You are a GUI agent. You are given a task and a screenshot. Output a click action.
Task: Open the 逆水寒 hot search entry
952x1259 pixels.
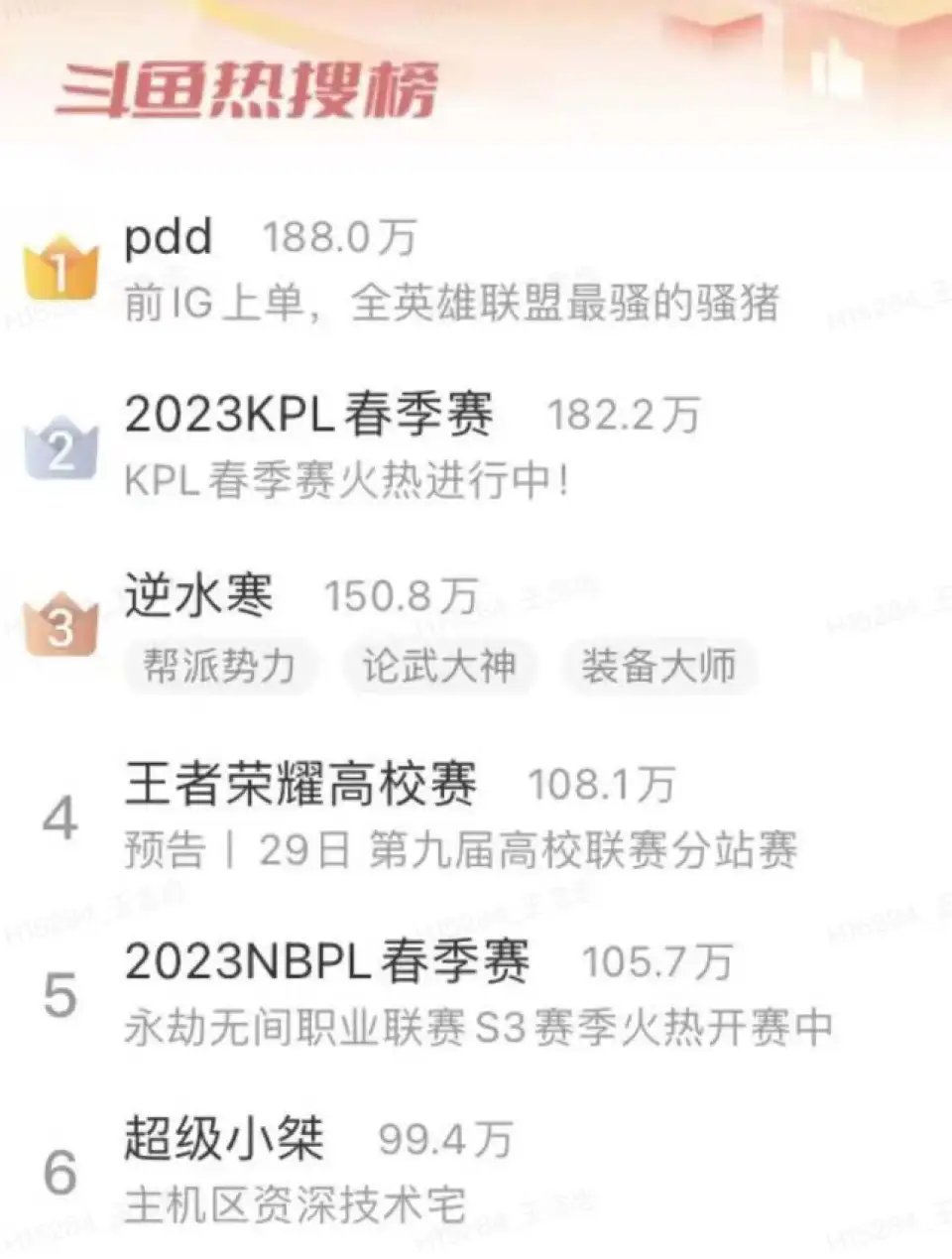point(198,596)
